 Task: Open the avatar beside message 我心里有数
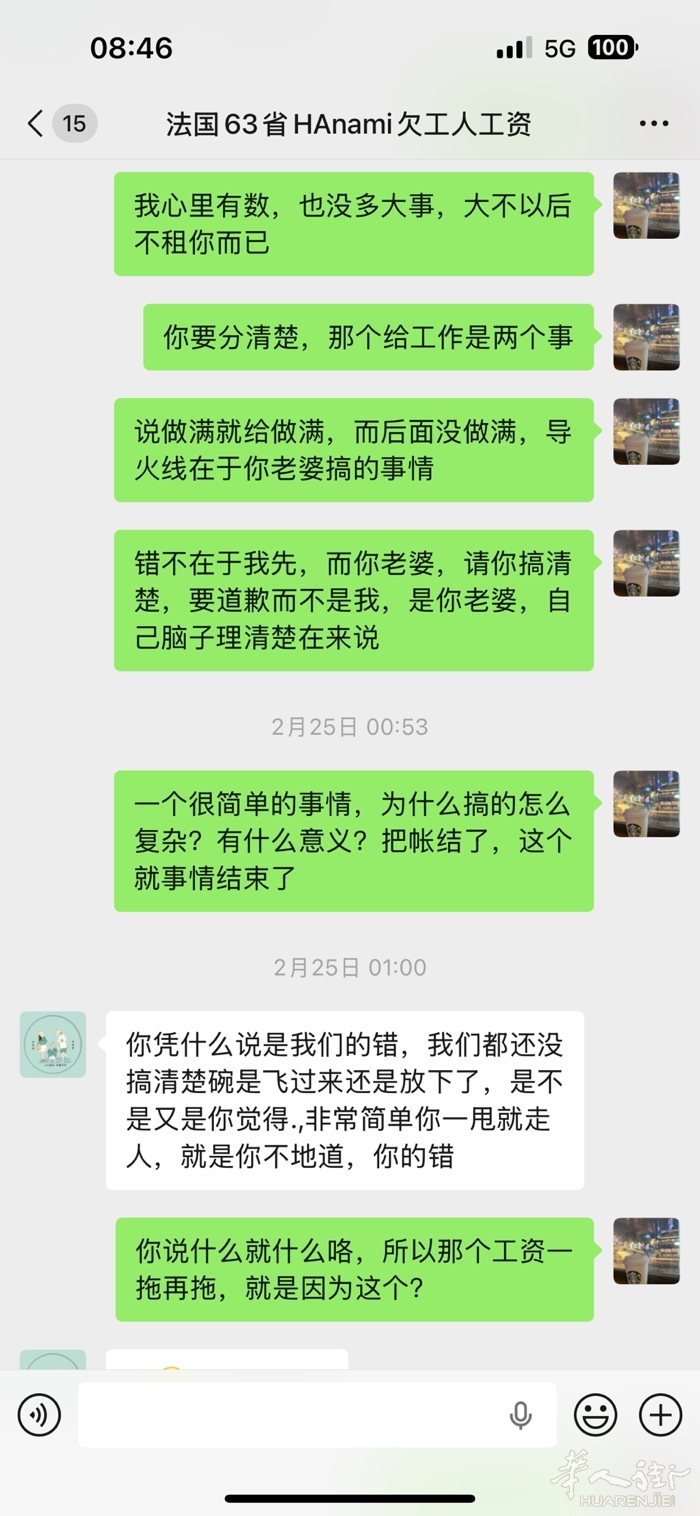(646, 205)
